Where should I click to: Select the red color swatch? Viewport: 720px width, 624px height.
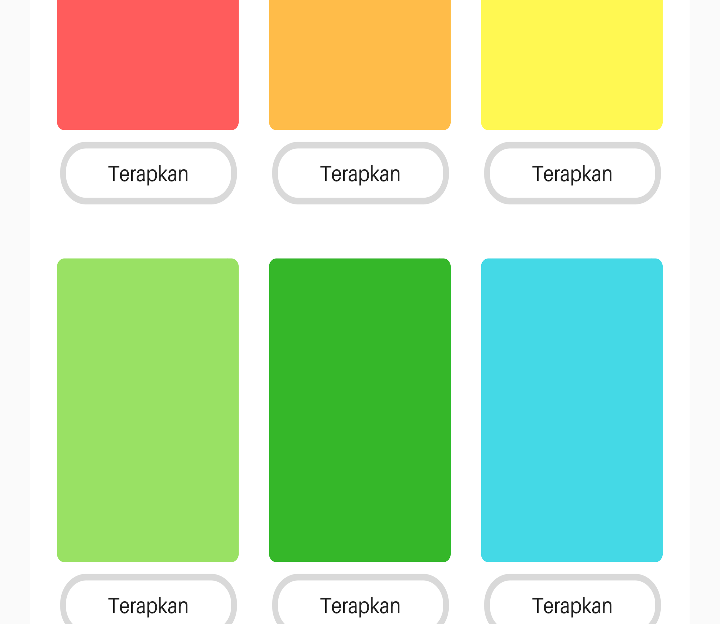pos(148,64)
